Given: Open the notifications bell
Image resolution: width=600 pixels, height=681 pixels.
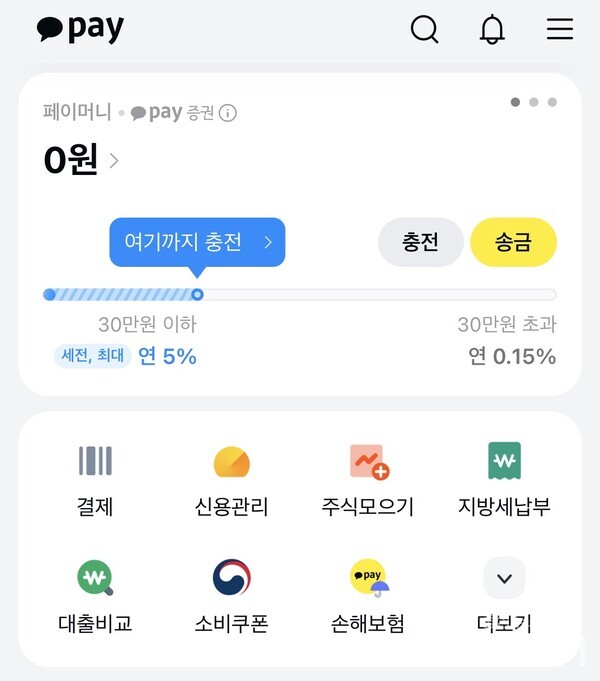Looking at the screenshot, I should tap(492, 30).
